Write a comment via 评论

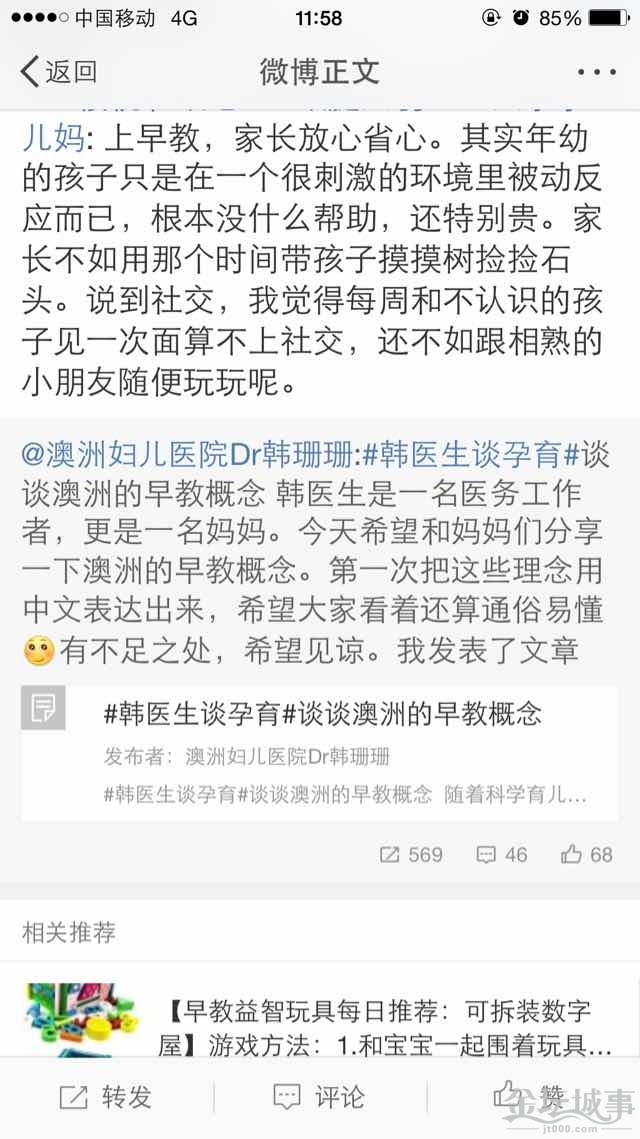[x=319, y=1097]
